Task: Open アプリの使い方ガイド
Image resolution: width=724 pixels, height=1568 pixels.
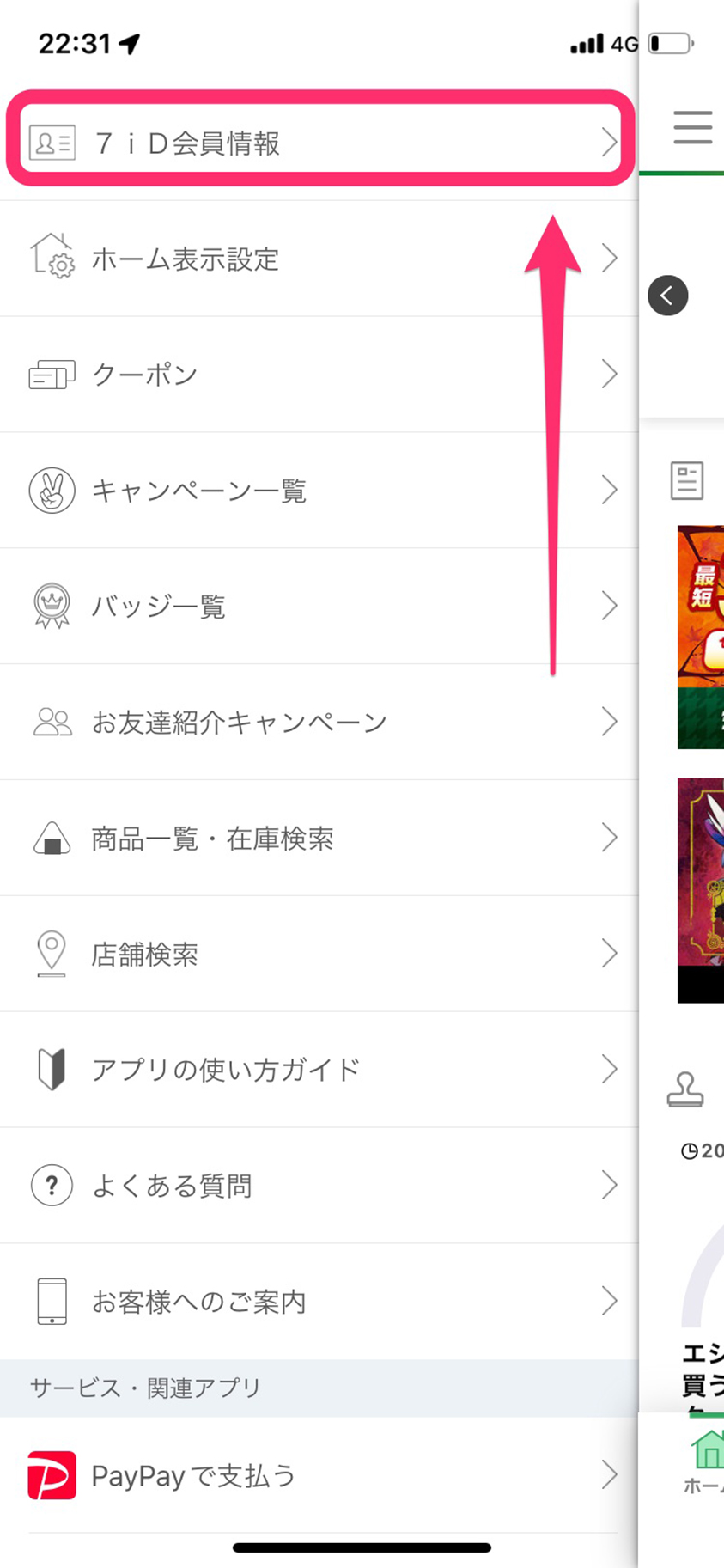Action: click(x=319, y=1070)
